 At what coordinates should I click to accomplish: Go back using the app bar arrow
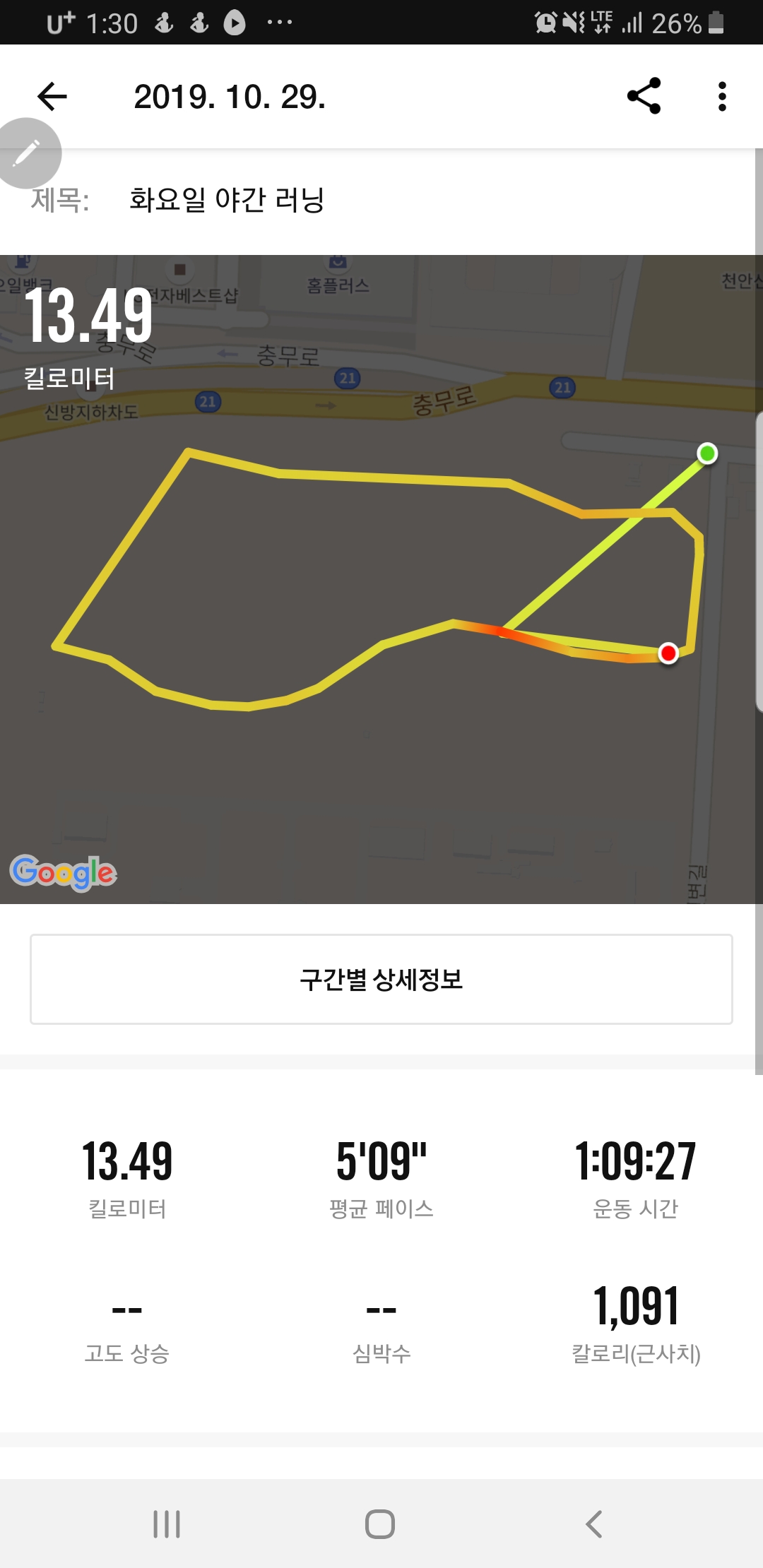[52, 97]
